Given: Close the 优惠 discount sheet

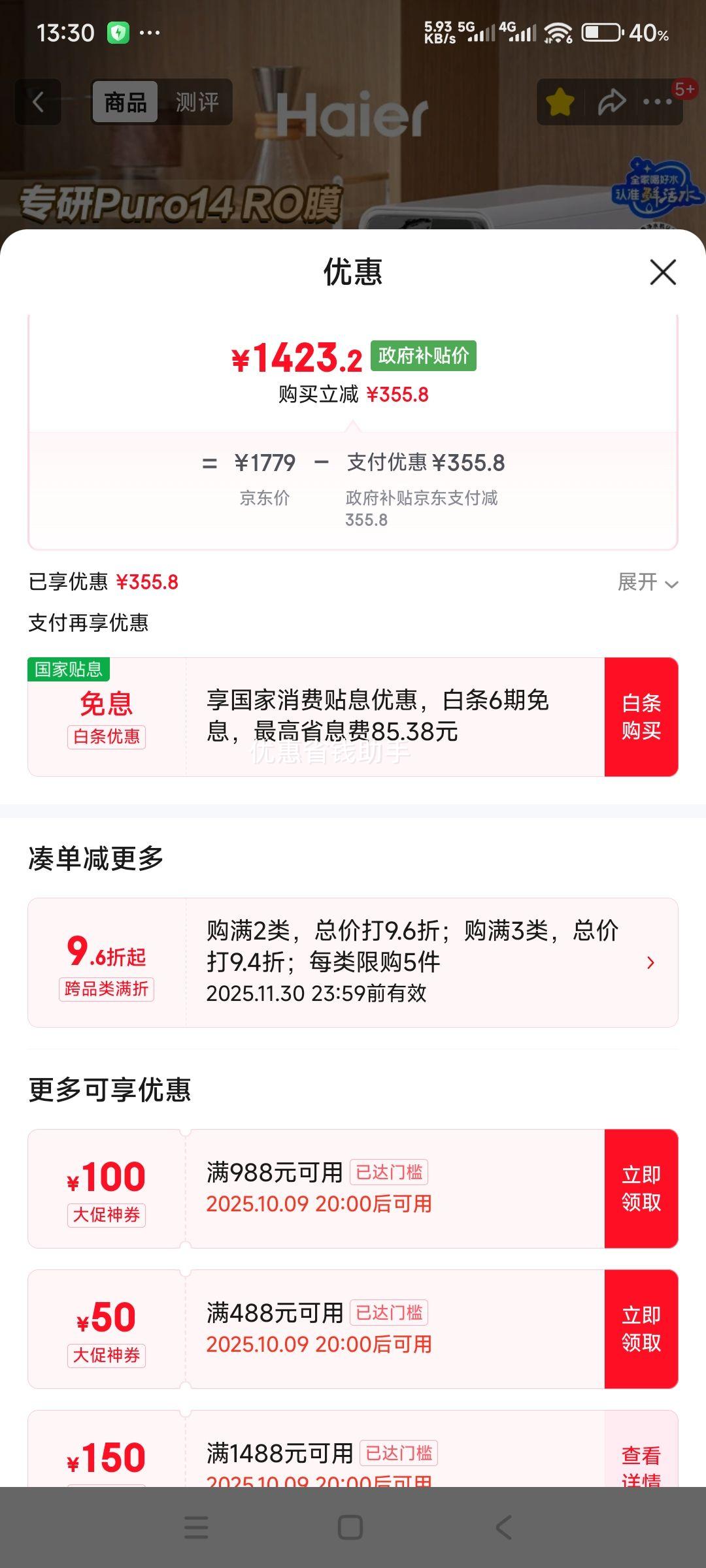Looking at the screenshot, I should coord(663,272).
